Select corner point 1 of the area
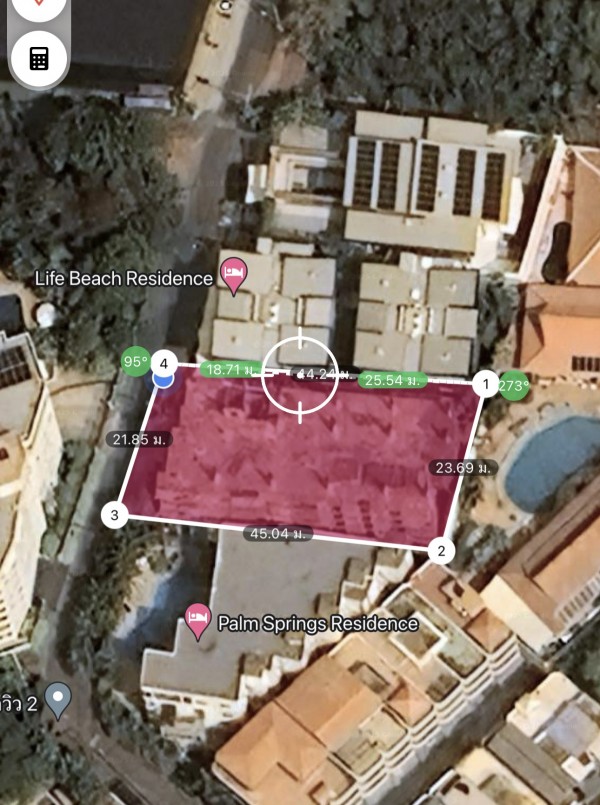The height and width of the screenshot is (805, 600). coord(485,384)
